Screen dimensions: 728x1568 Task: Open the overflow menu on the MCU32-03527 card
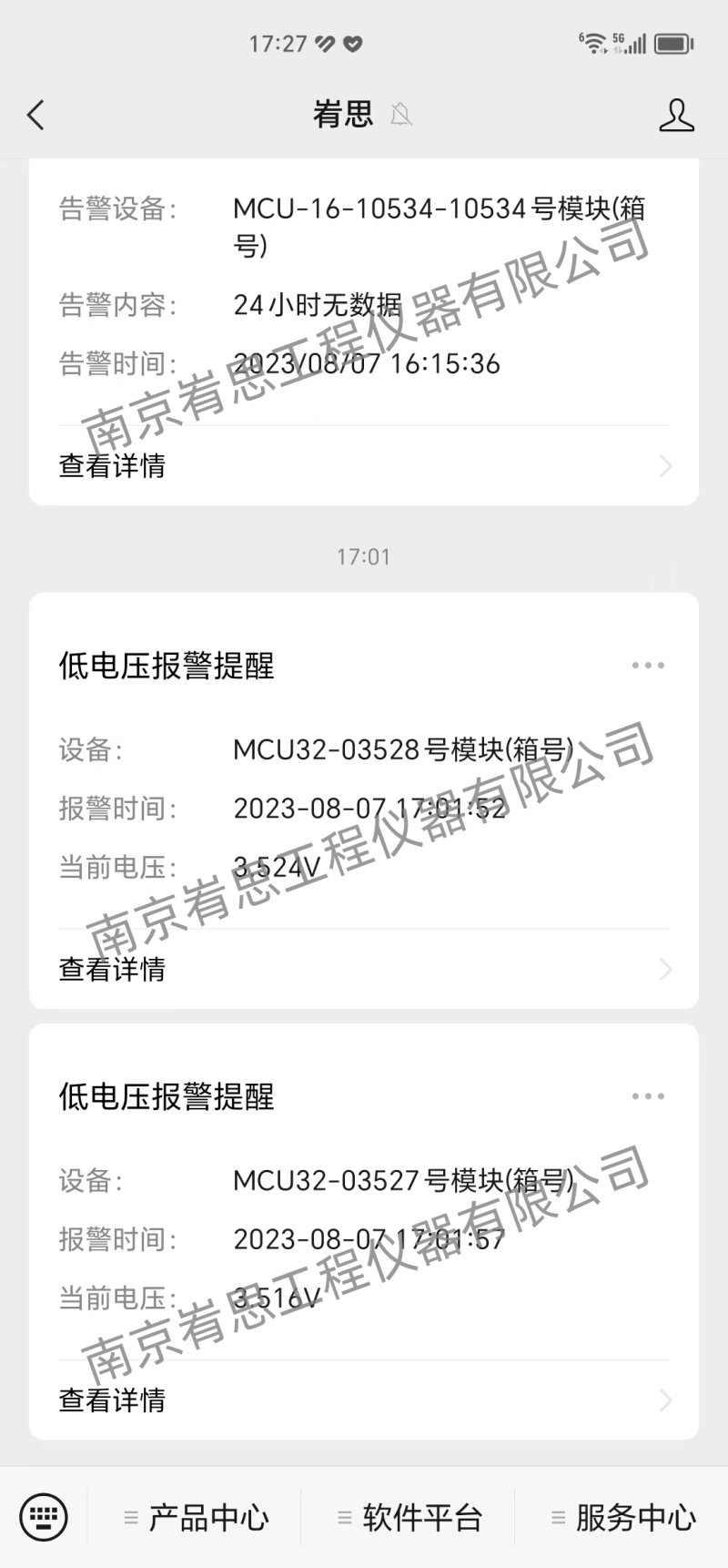pos(648,1096)
